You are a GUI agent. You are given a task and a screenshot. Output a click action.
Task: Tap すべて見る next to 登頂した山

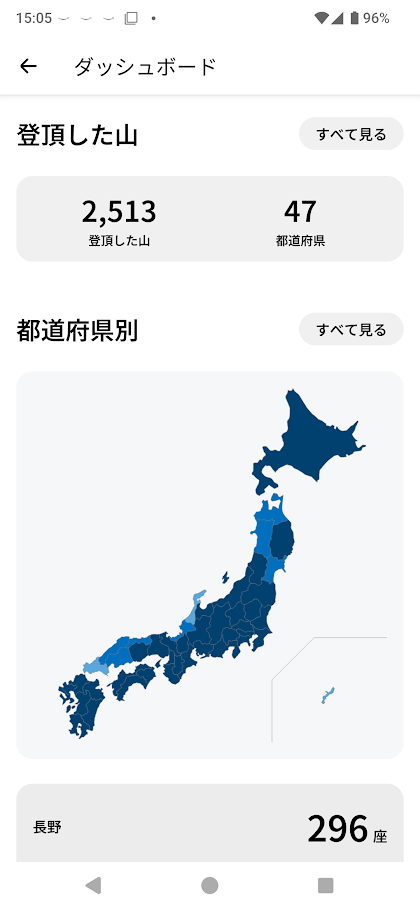(x=351, y=134)
